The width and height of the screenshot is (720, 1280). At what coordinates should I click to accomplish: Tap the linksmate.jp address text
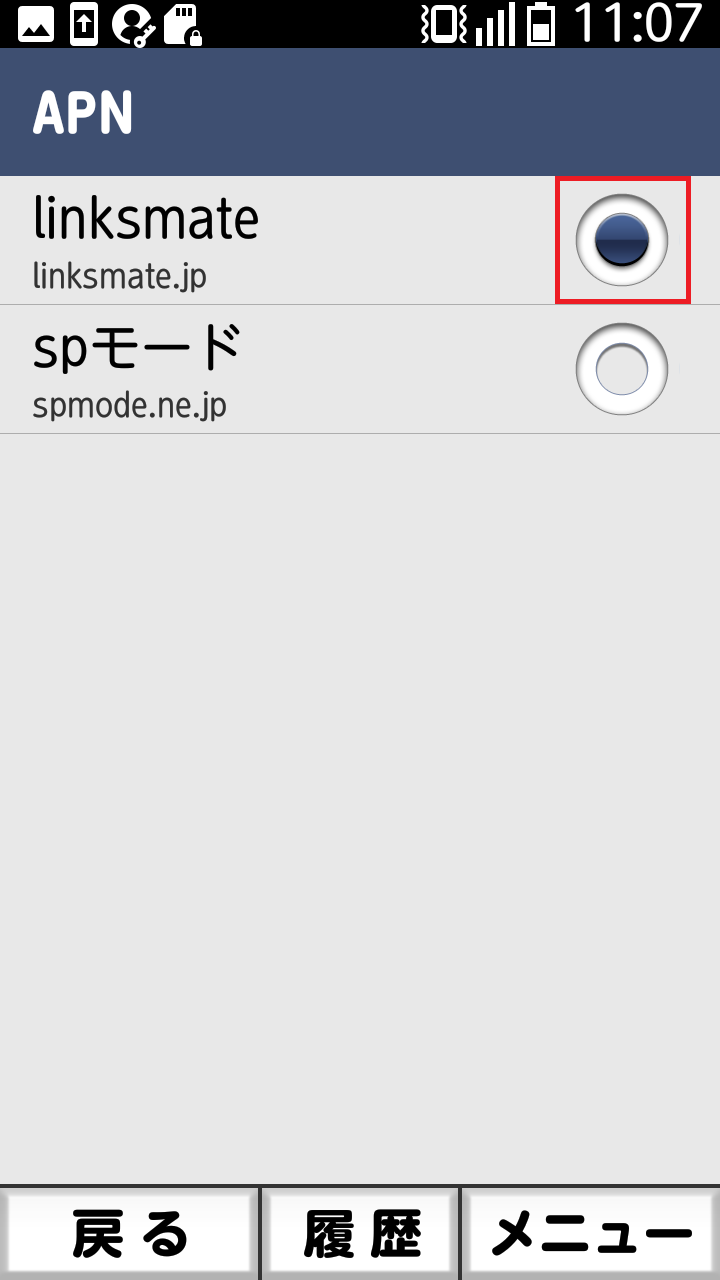[x=117, y=278]
